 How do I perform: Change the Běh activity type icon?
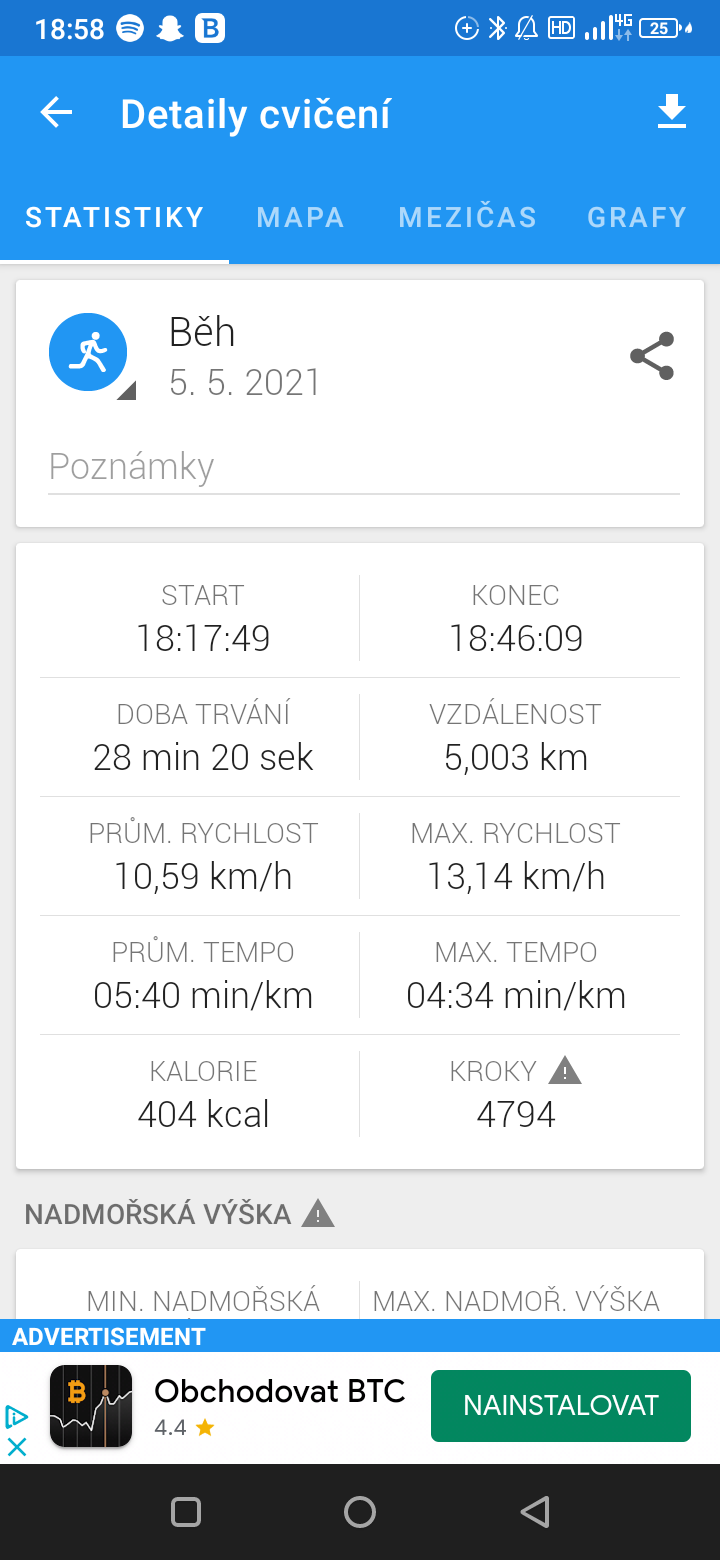click(x=89, y=353)
